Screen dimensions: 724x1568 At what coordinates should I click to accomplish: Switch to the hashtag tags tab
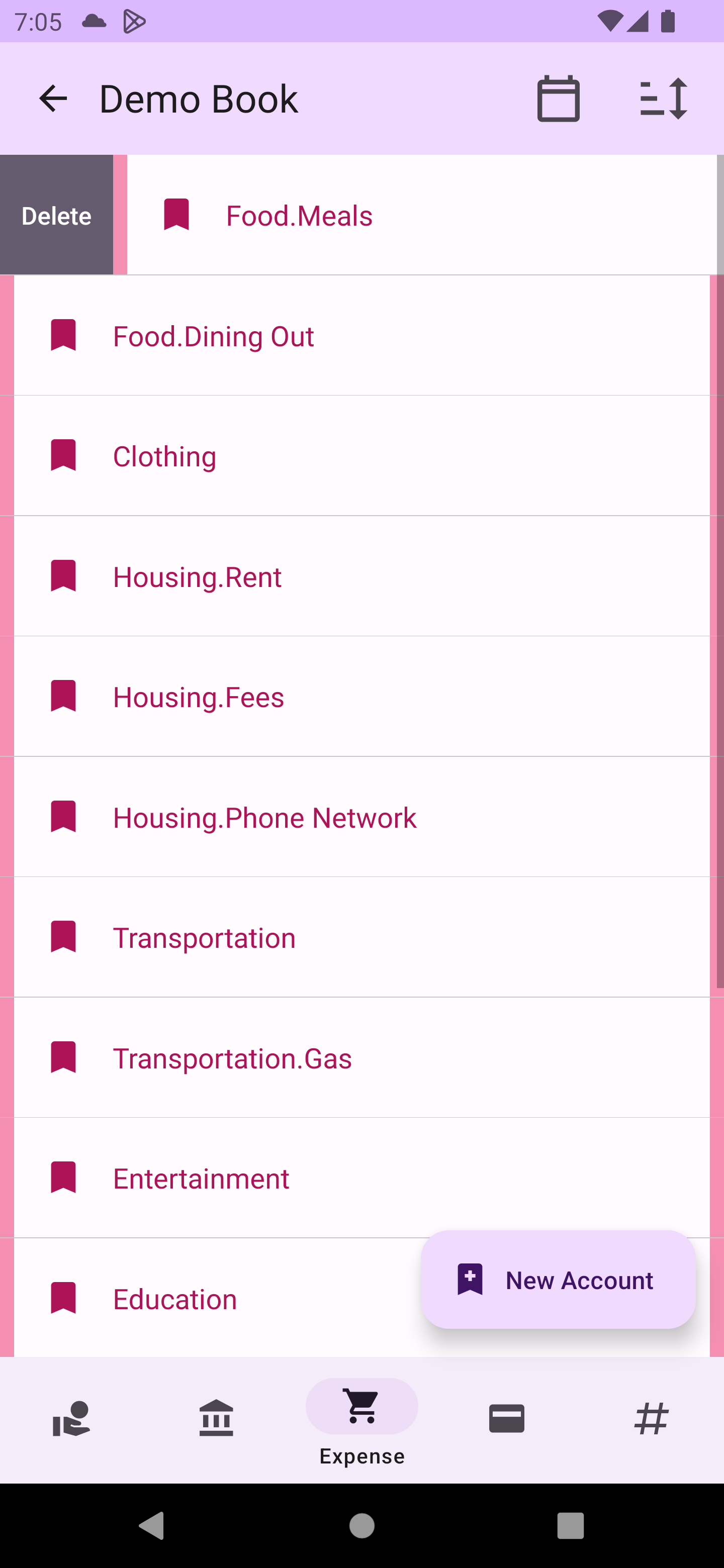pyautogui.click(x=652, y=1419)
